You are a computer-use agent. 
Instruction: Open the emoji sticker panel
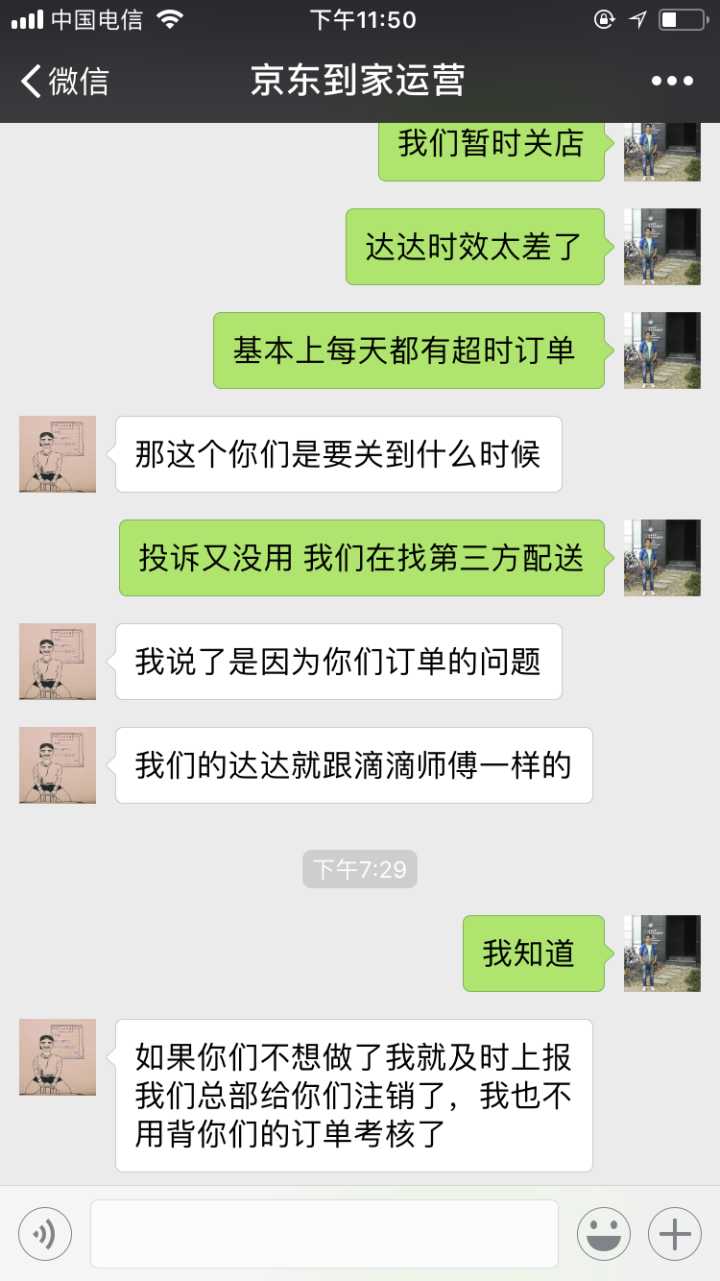pos(603,1234)
